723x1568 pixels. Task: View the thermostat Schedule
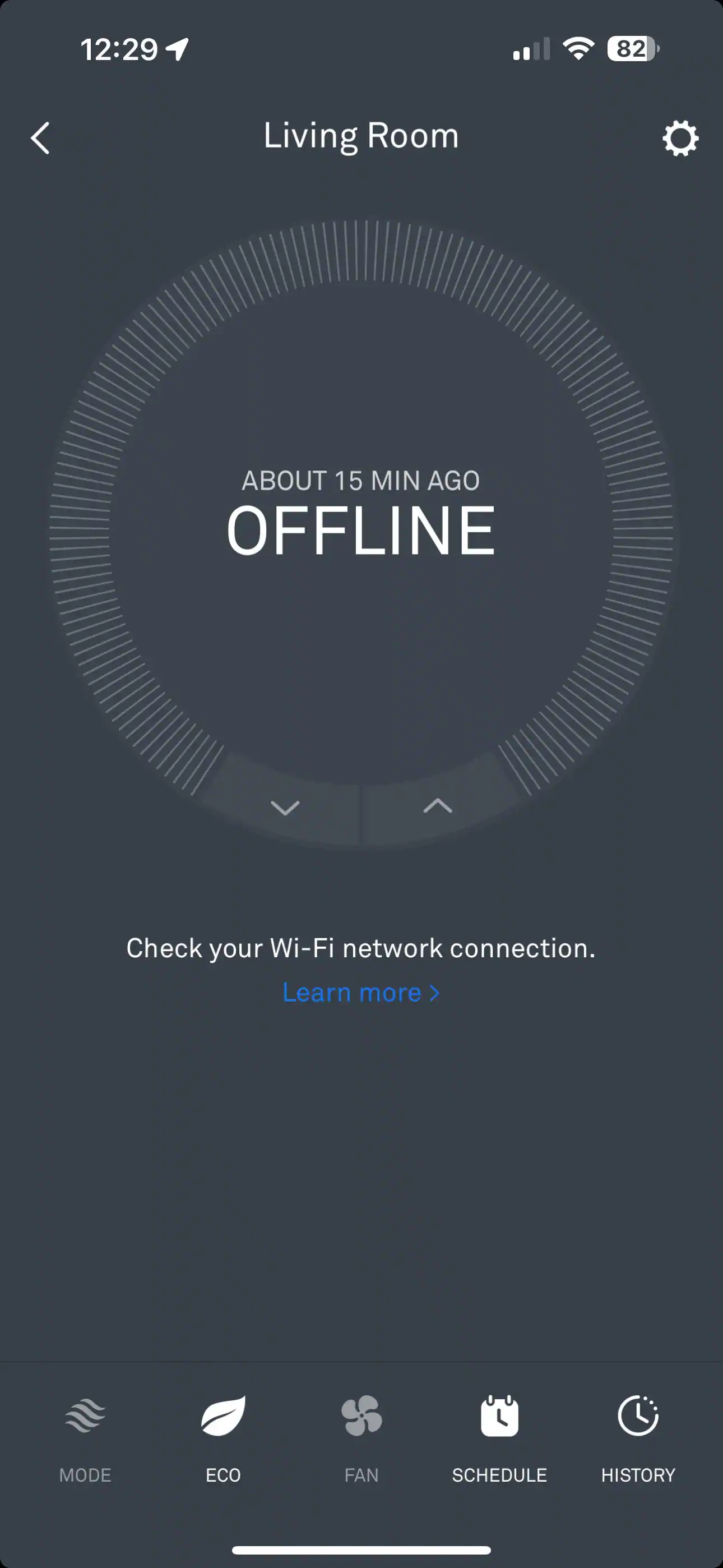[499, 1437]
